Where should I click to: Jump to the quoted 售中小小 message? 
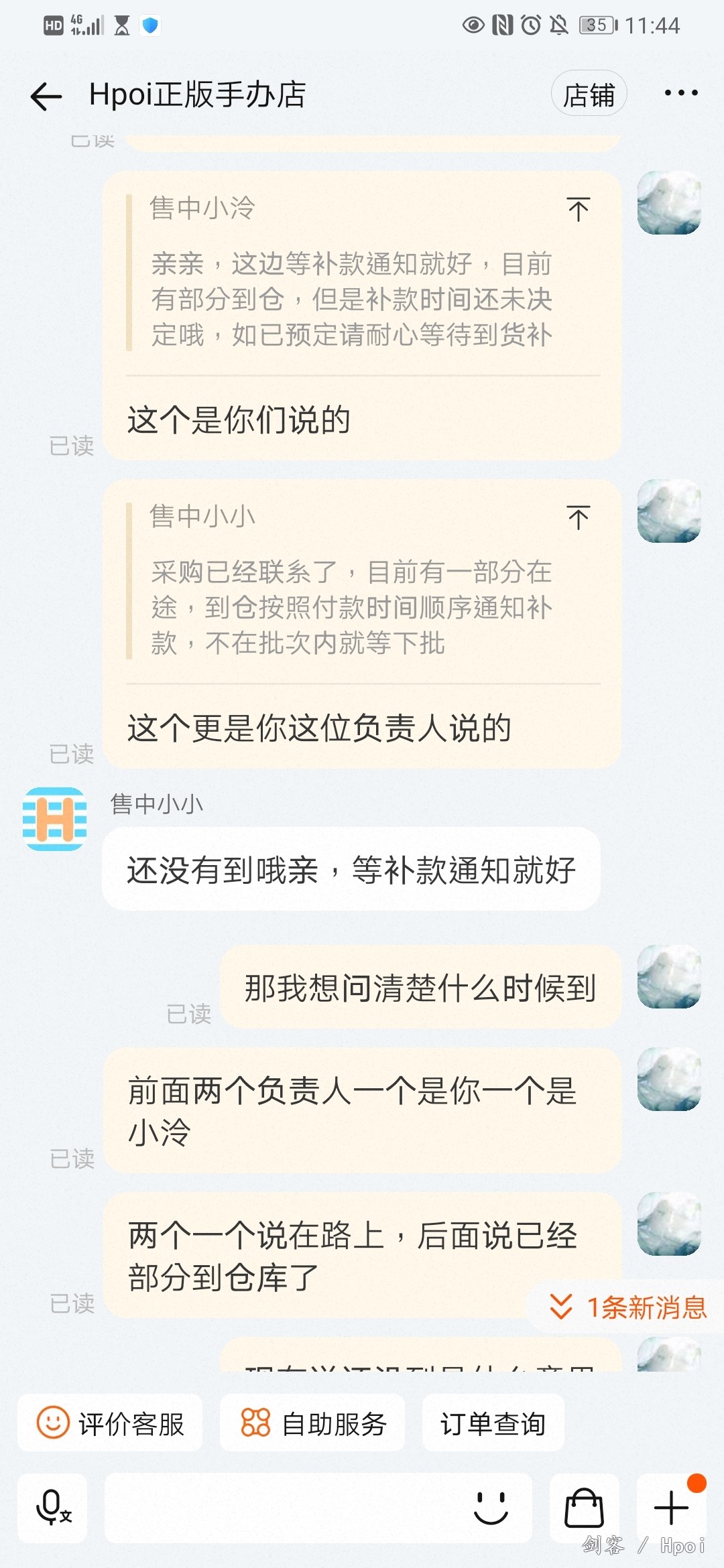tap(578, 517)
